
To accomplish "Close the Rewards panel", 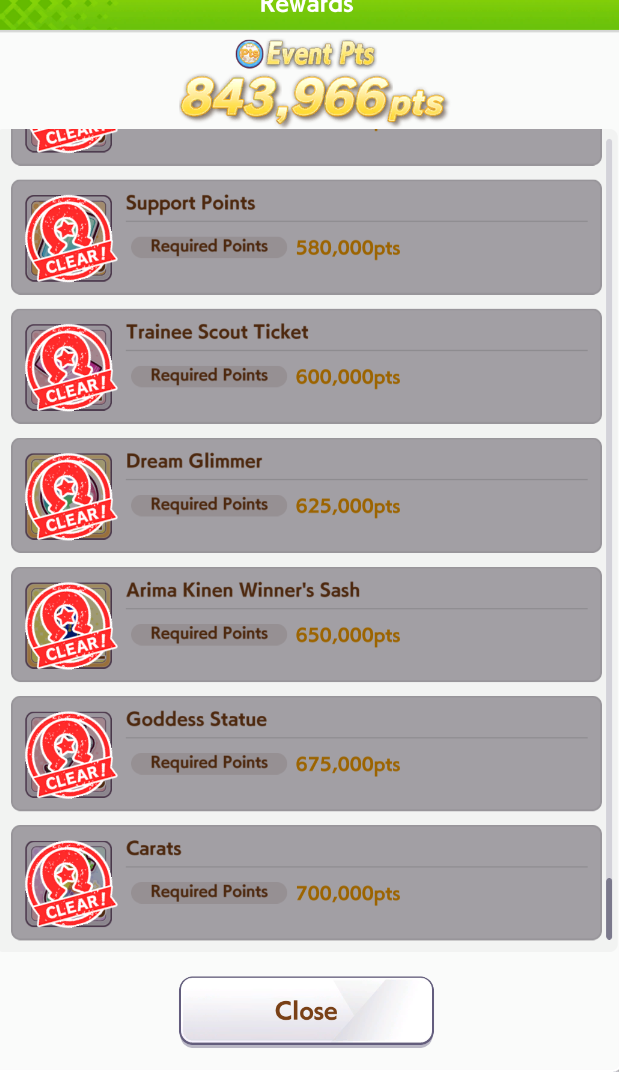I will coord(306,1011).
